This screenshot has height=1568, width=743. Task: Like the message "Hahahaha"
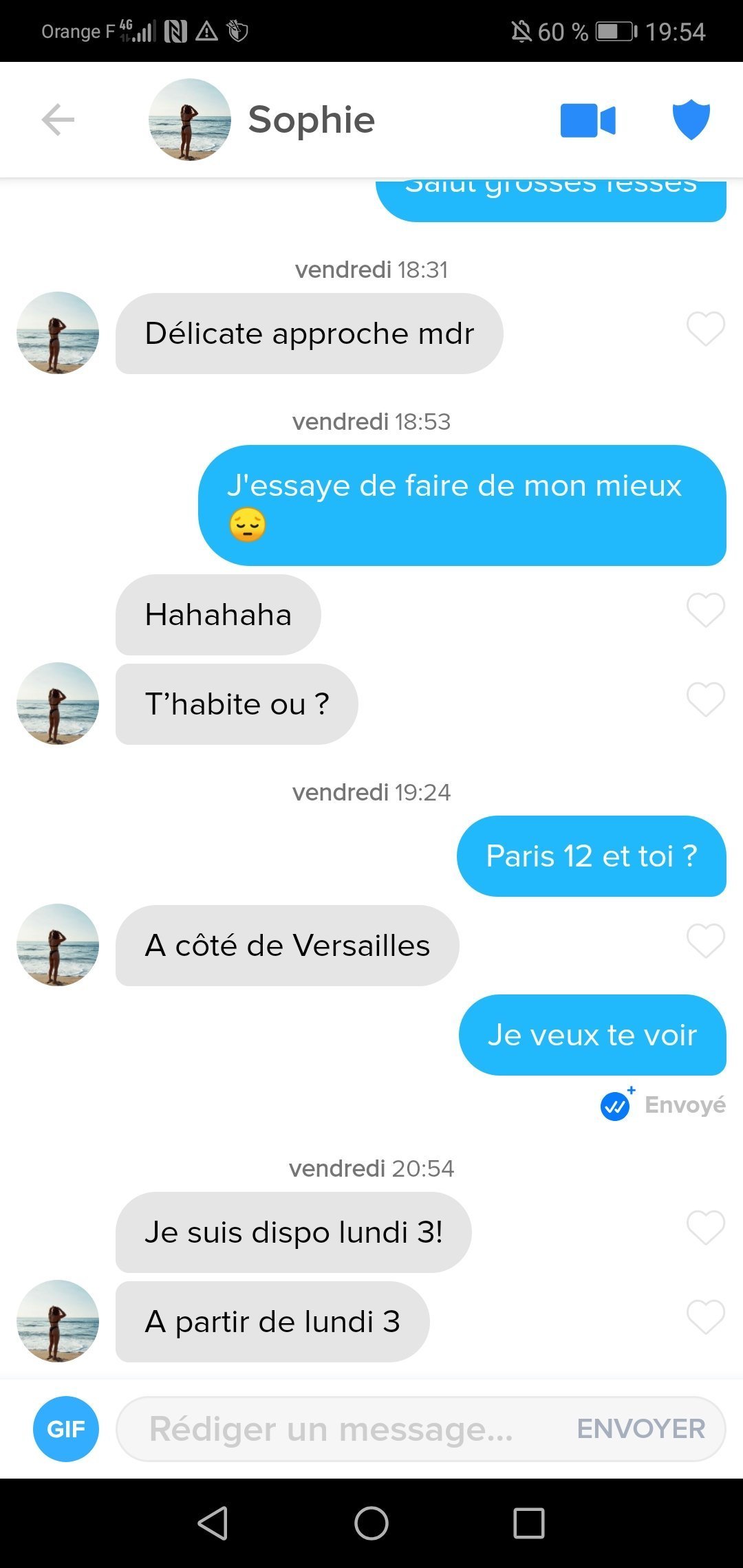click(x=706, y=610)
